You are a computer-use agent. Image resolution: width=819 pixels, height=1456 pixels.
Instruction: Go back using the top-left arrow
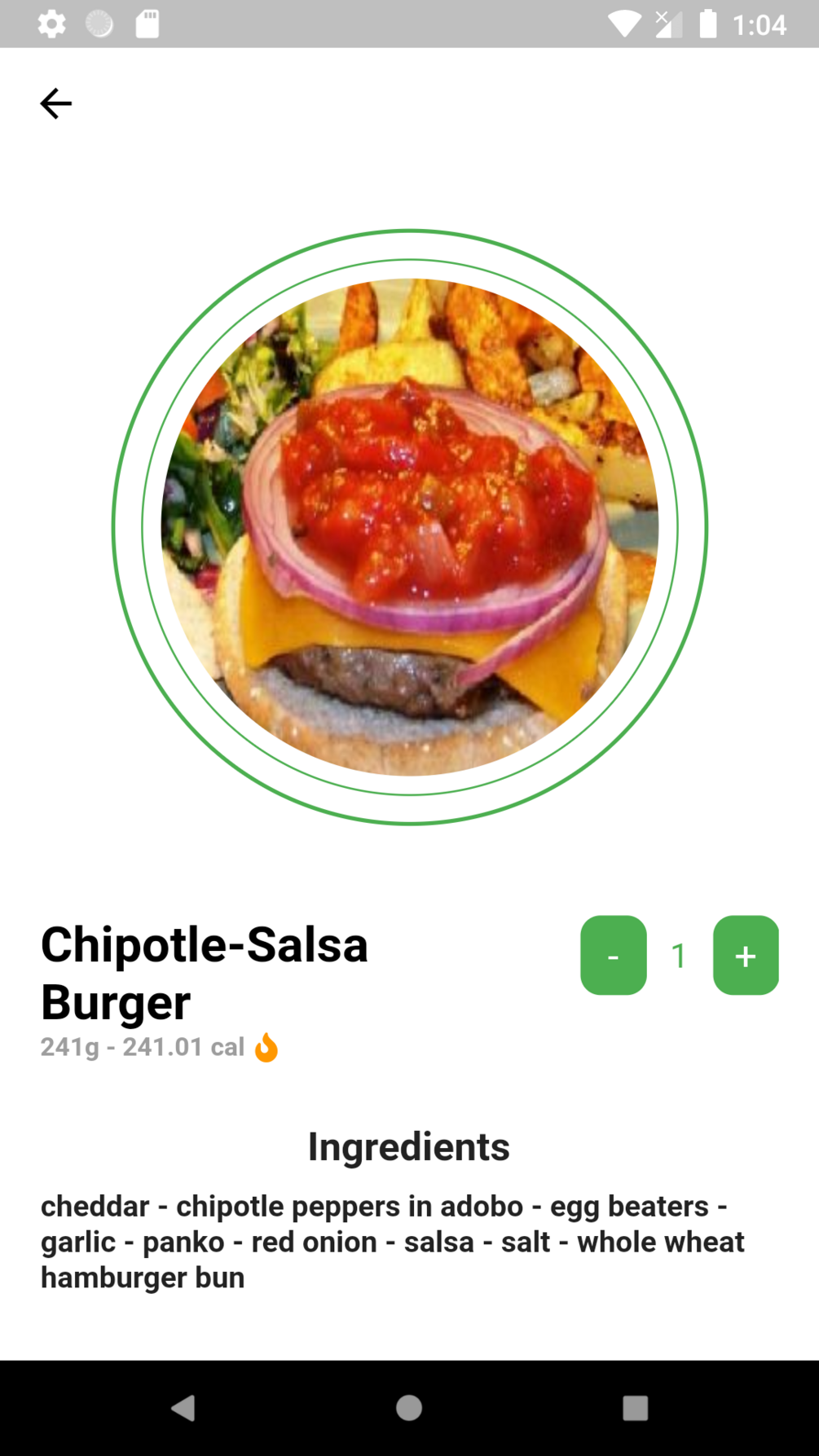point(55,103)
